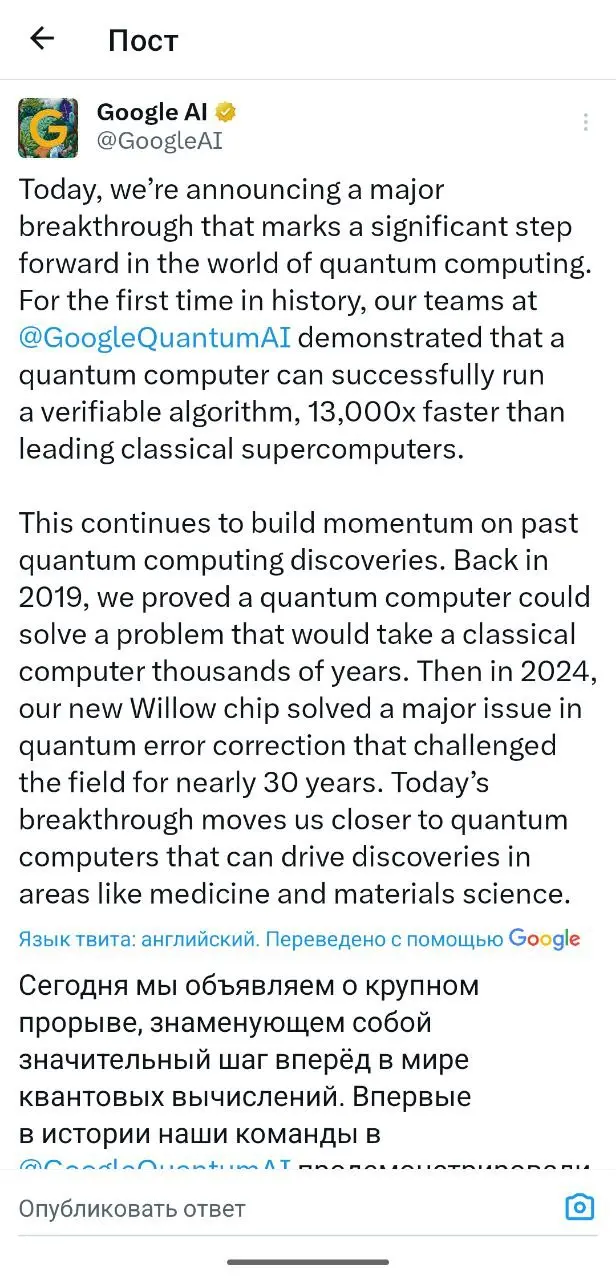Open the post overflow menu

(585, 122)
